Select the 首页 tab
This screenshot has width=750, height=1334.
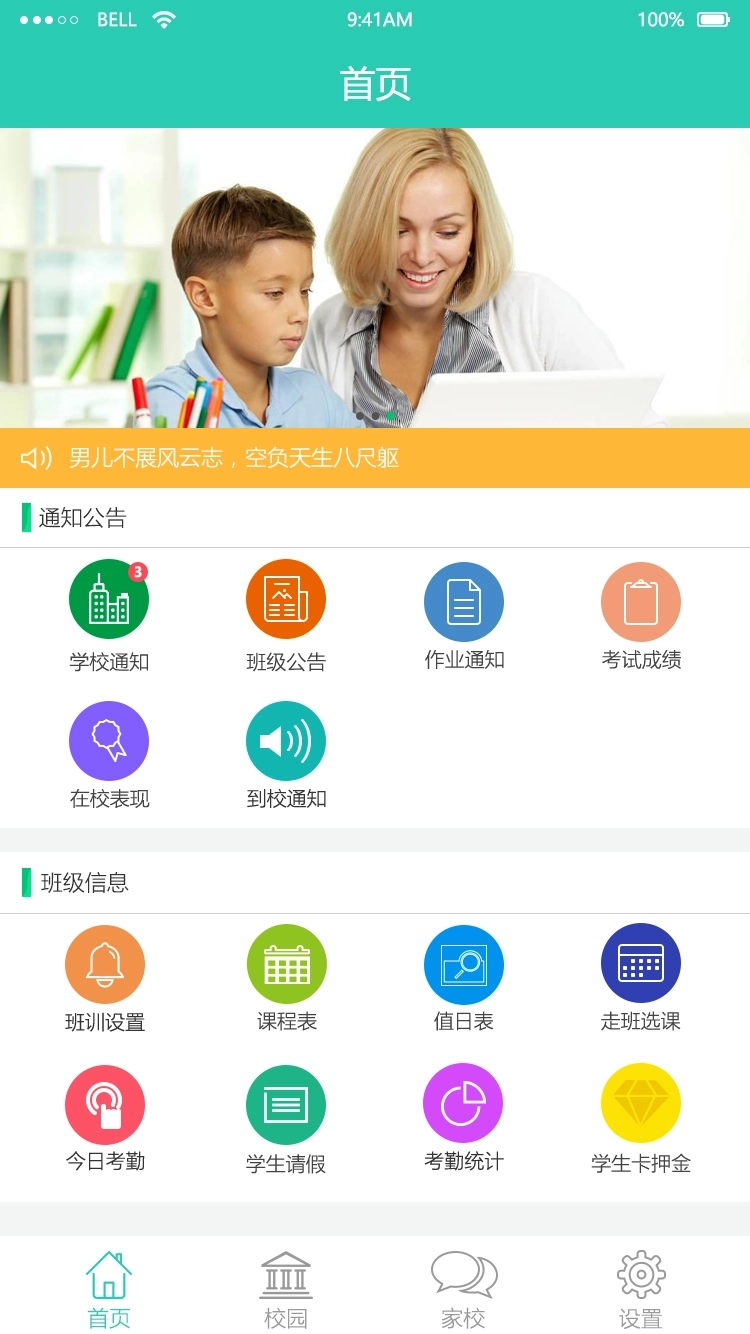109,1288
